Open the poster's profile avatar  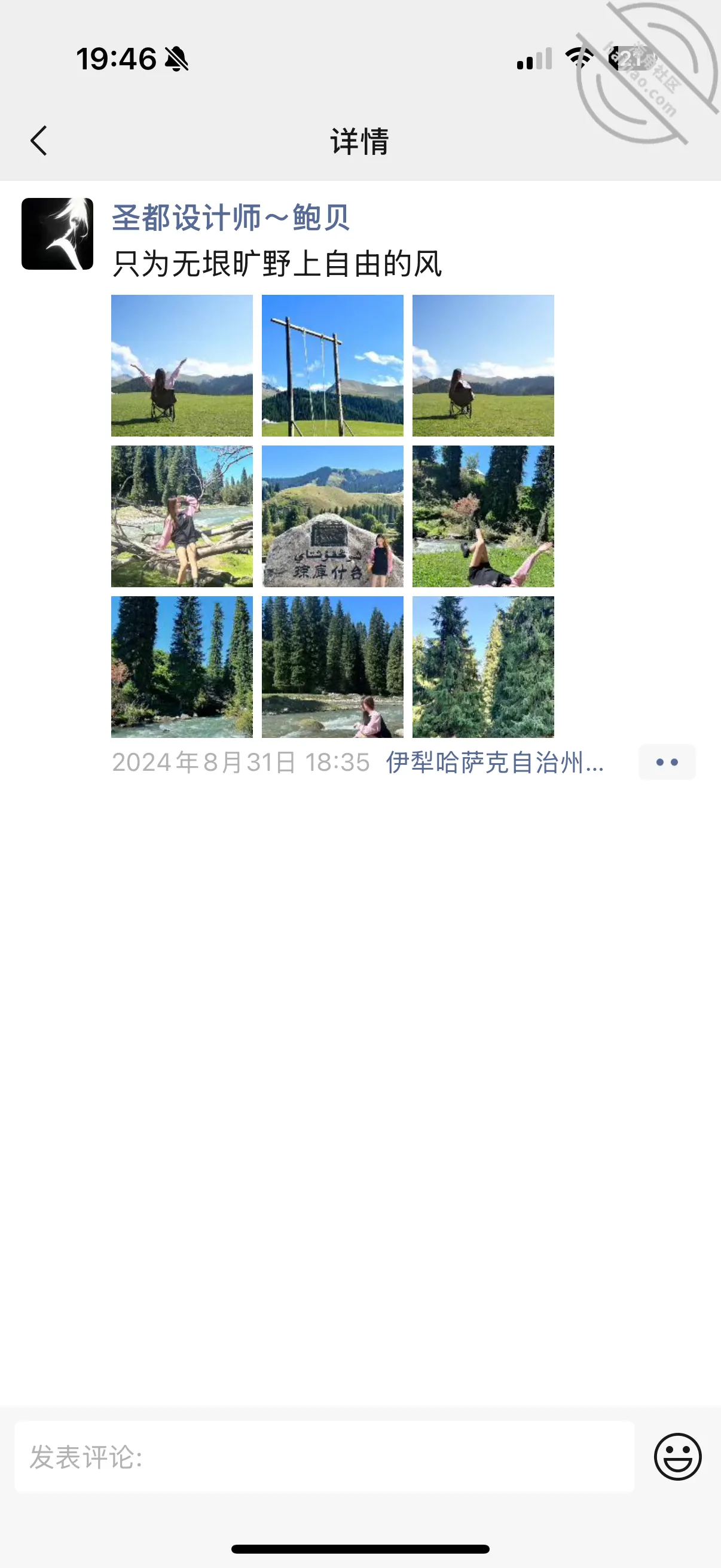tap(57, 234)
